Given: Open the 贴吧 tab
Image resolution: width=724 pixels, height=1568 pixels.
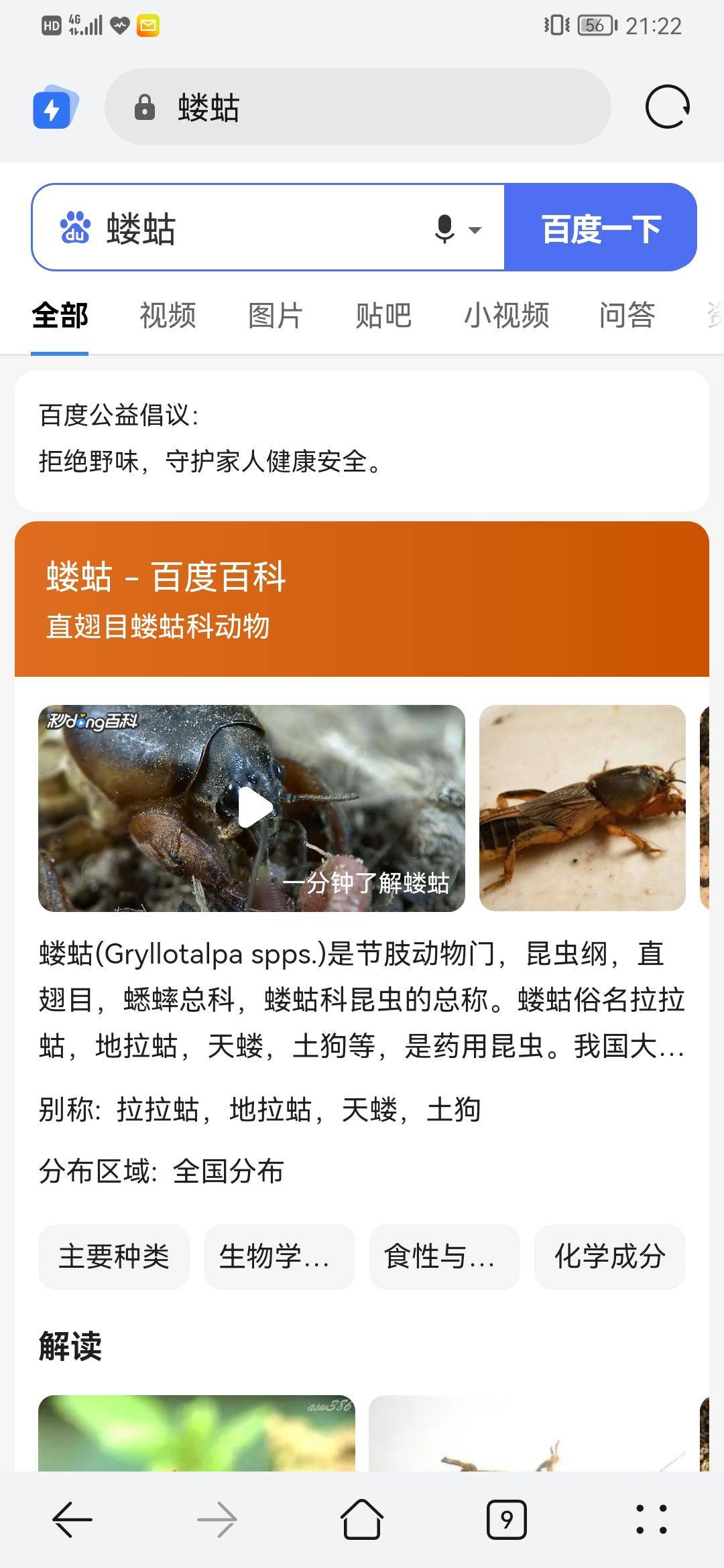Looking at the screenshot, I should 383,316.
